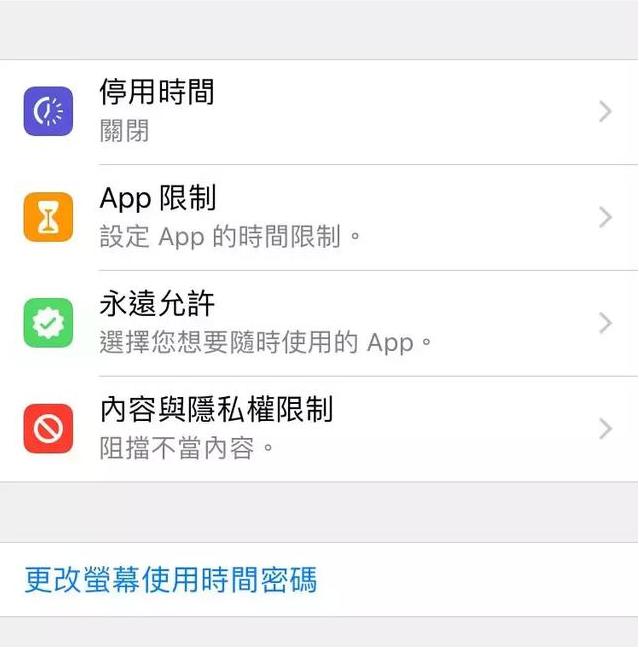Open the 永遠允許 row

click(x=319, y=322)
